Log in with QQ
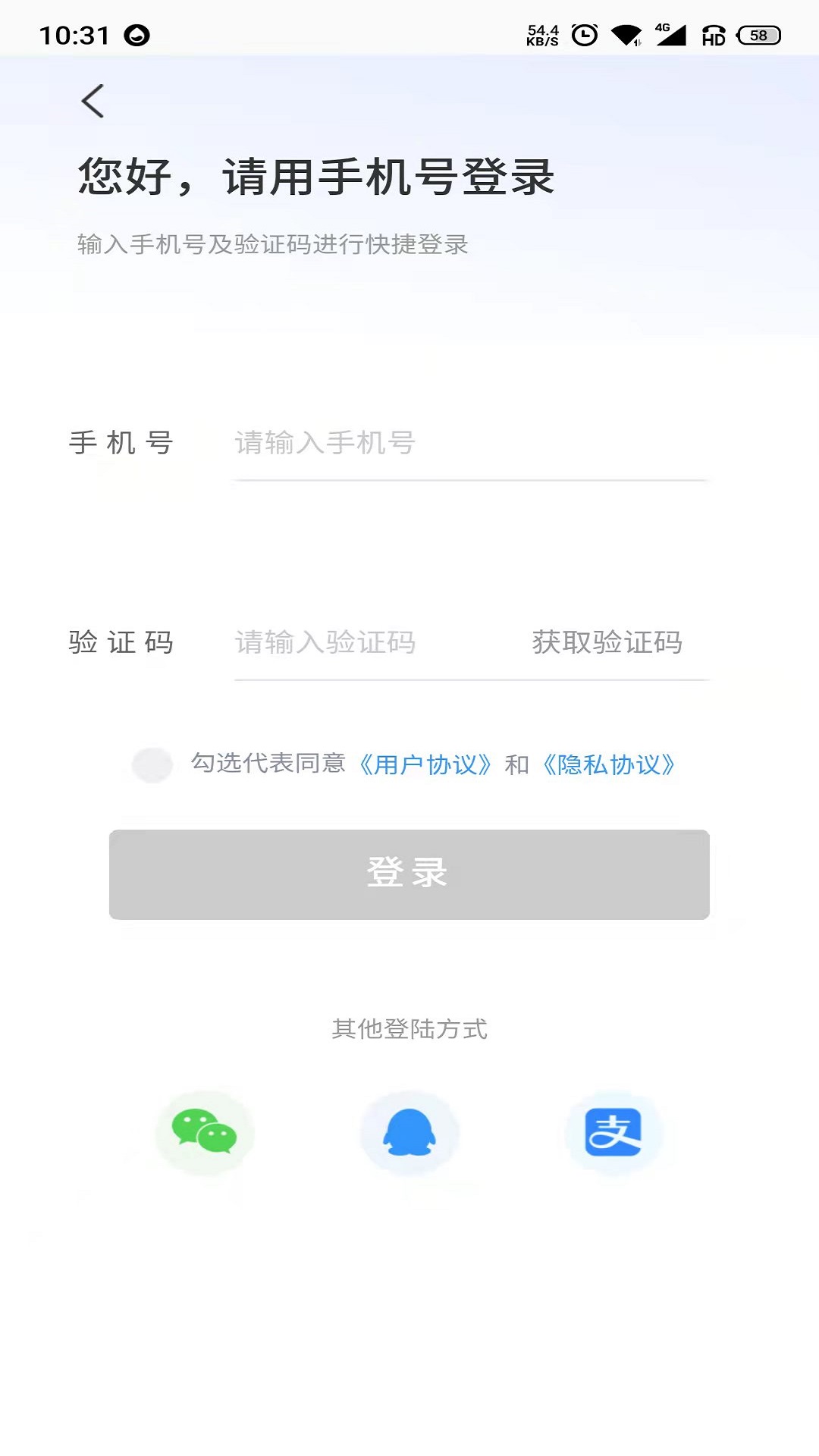This screenshot has width=819, height=1456. (409, 1132)
